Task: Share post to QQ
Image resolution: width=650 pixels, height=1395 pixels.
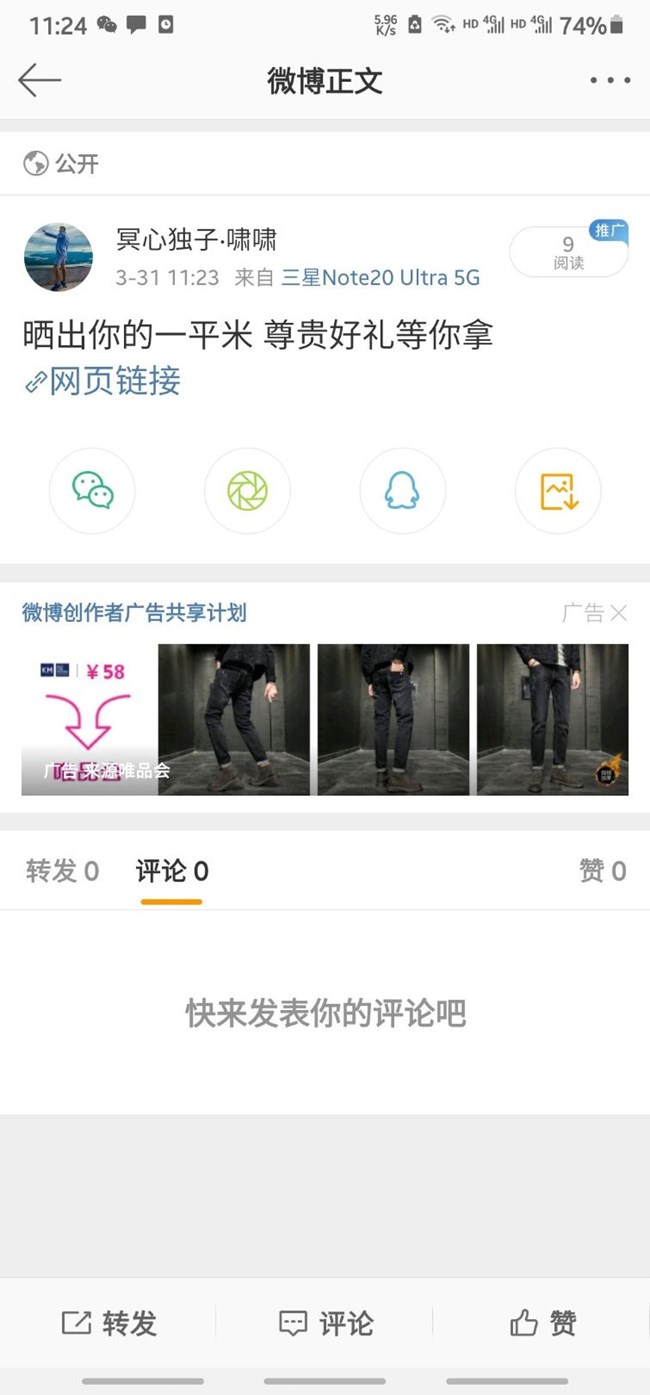Action: point(402,491)
